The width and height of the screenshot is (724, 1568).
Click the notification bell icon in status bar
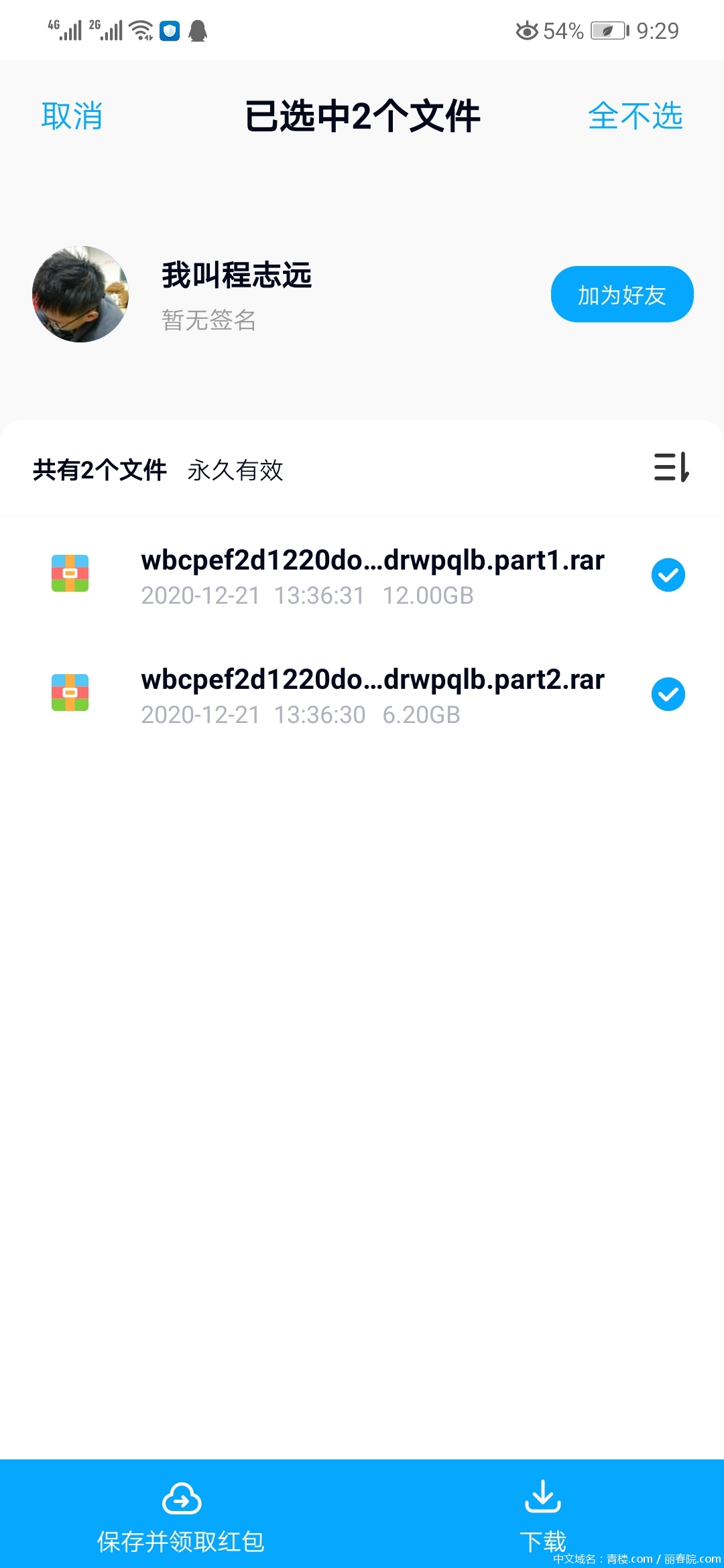pos(199,30)
